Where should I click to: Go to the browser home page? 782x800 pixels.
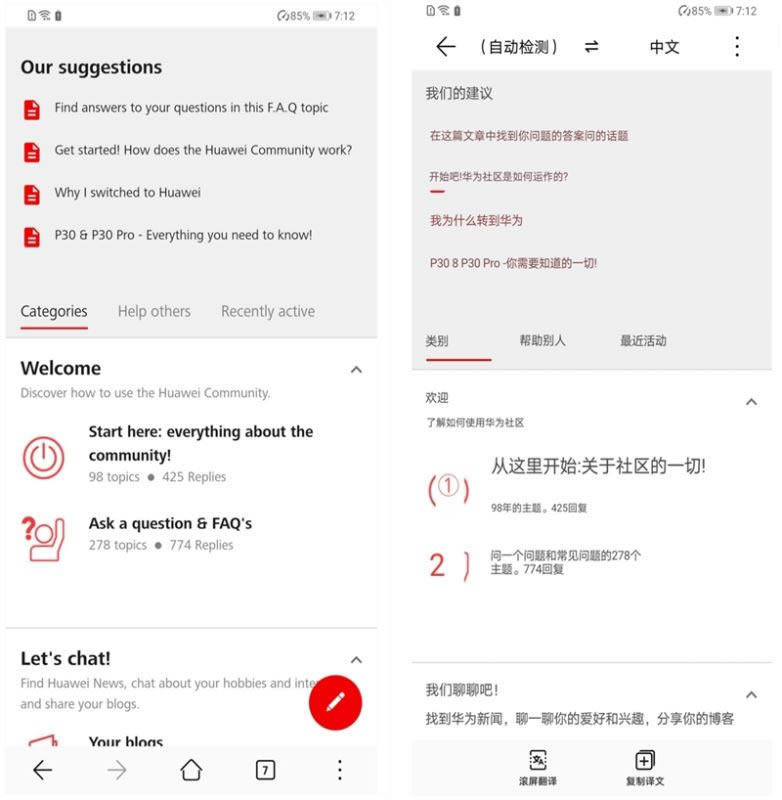point(191,770)
